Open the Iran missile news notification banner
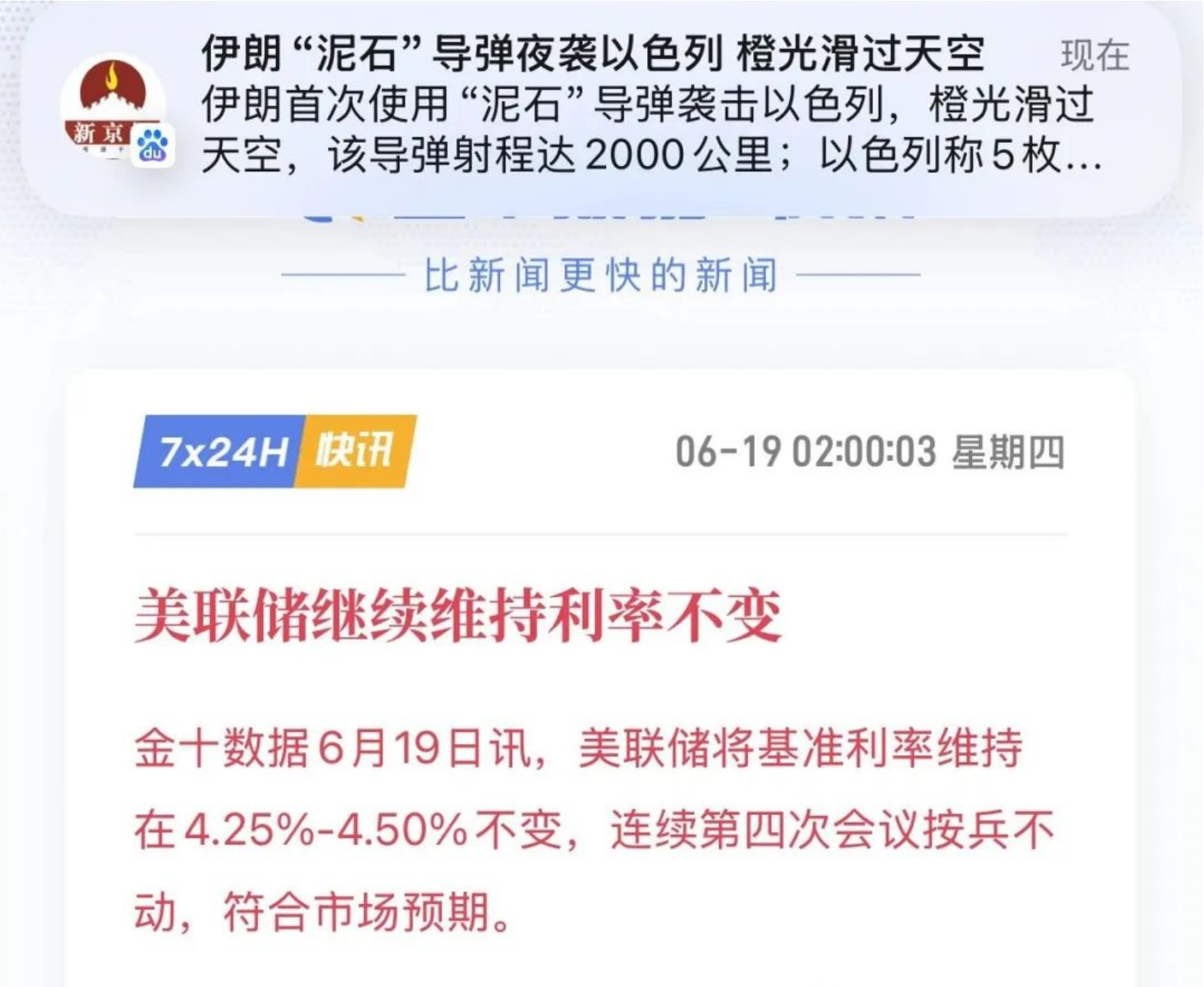 (599, 108)
